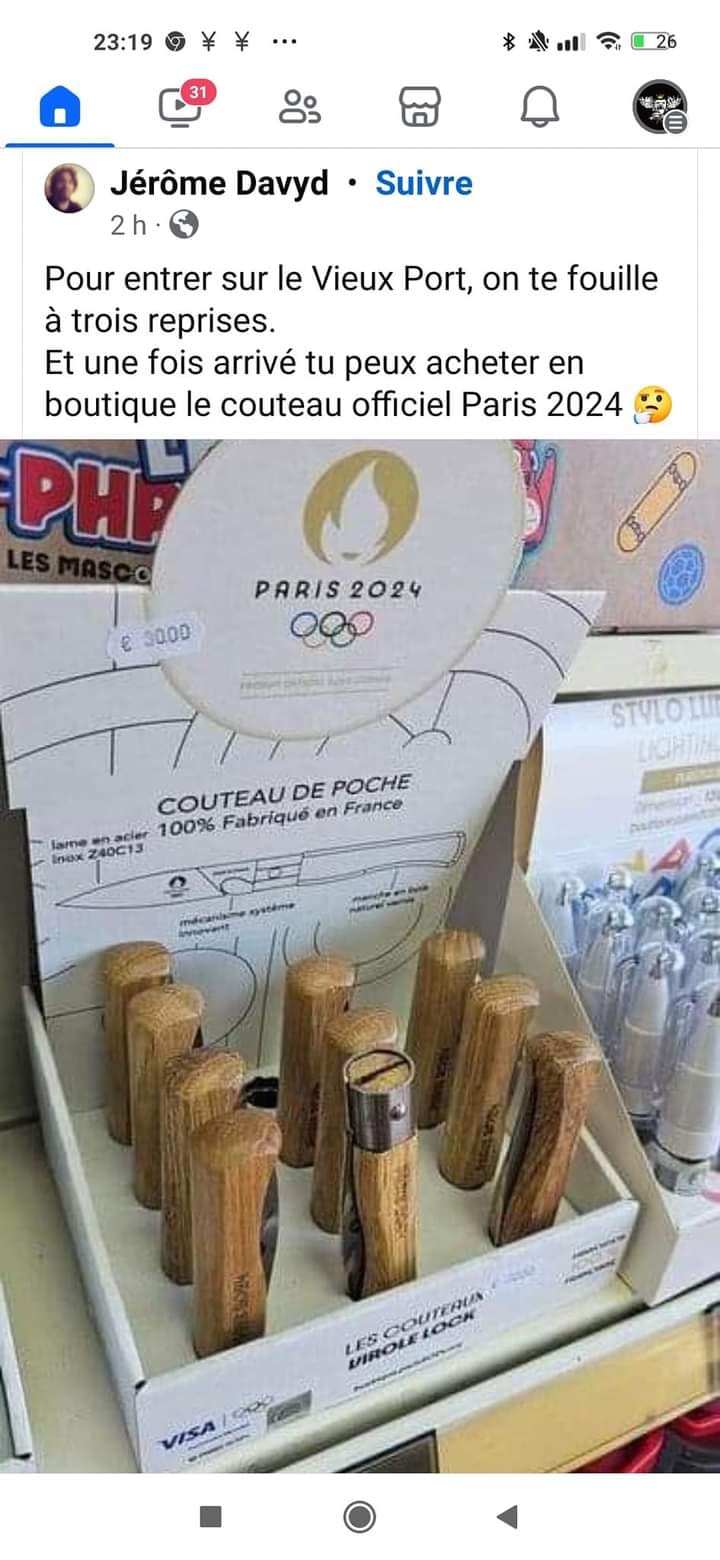View Jérôme Davyd's profile name
The image size is (720, 1560).
(219, 183)
